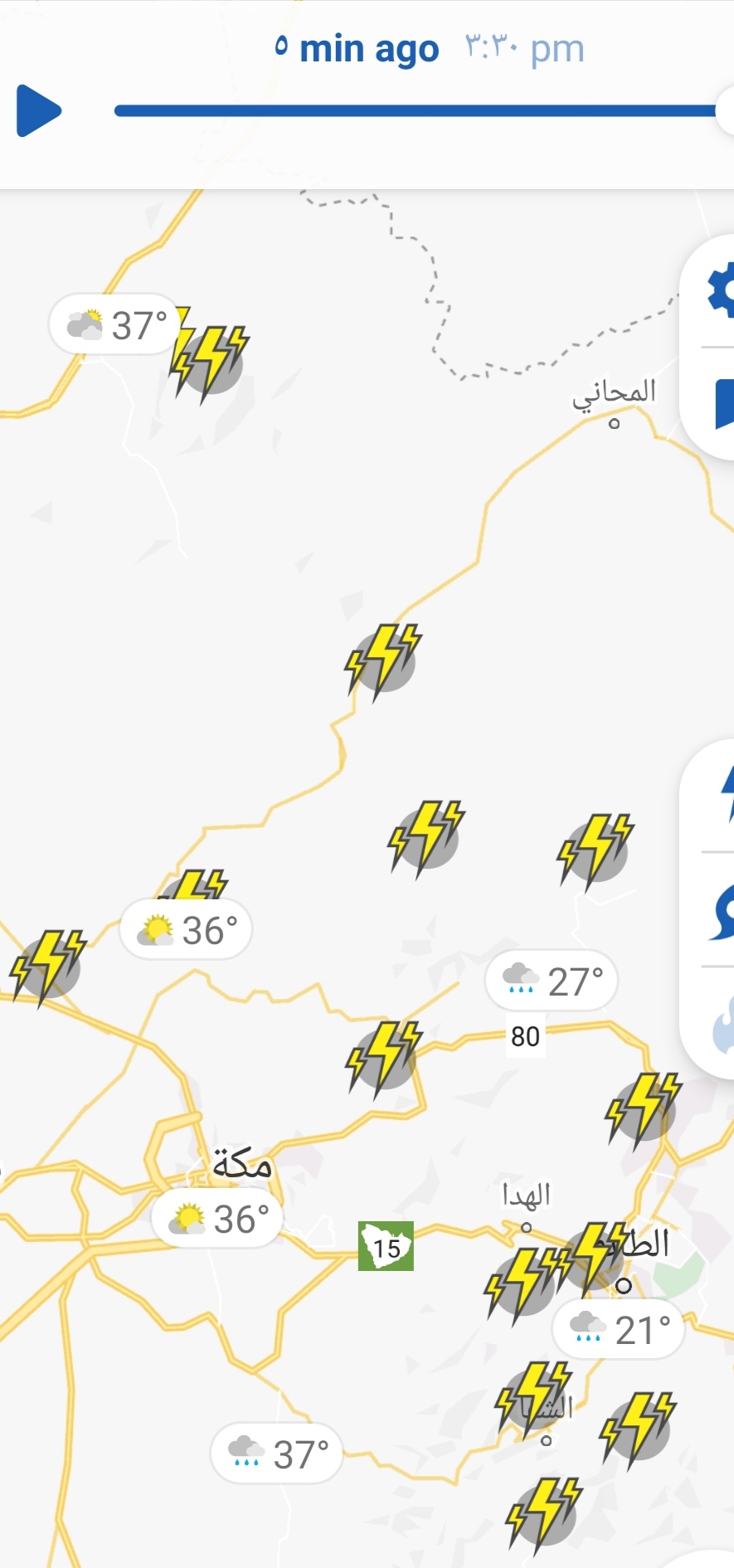The image size is (734, 1568).
Task: Tap the timeline slider bar
Action: [x=415, y=110]
